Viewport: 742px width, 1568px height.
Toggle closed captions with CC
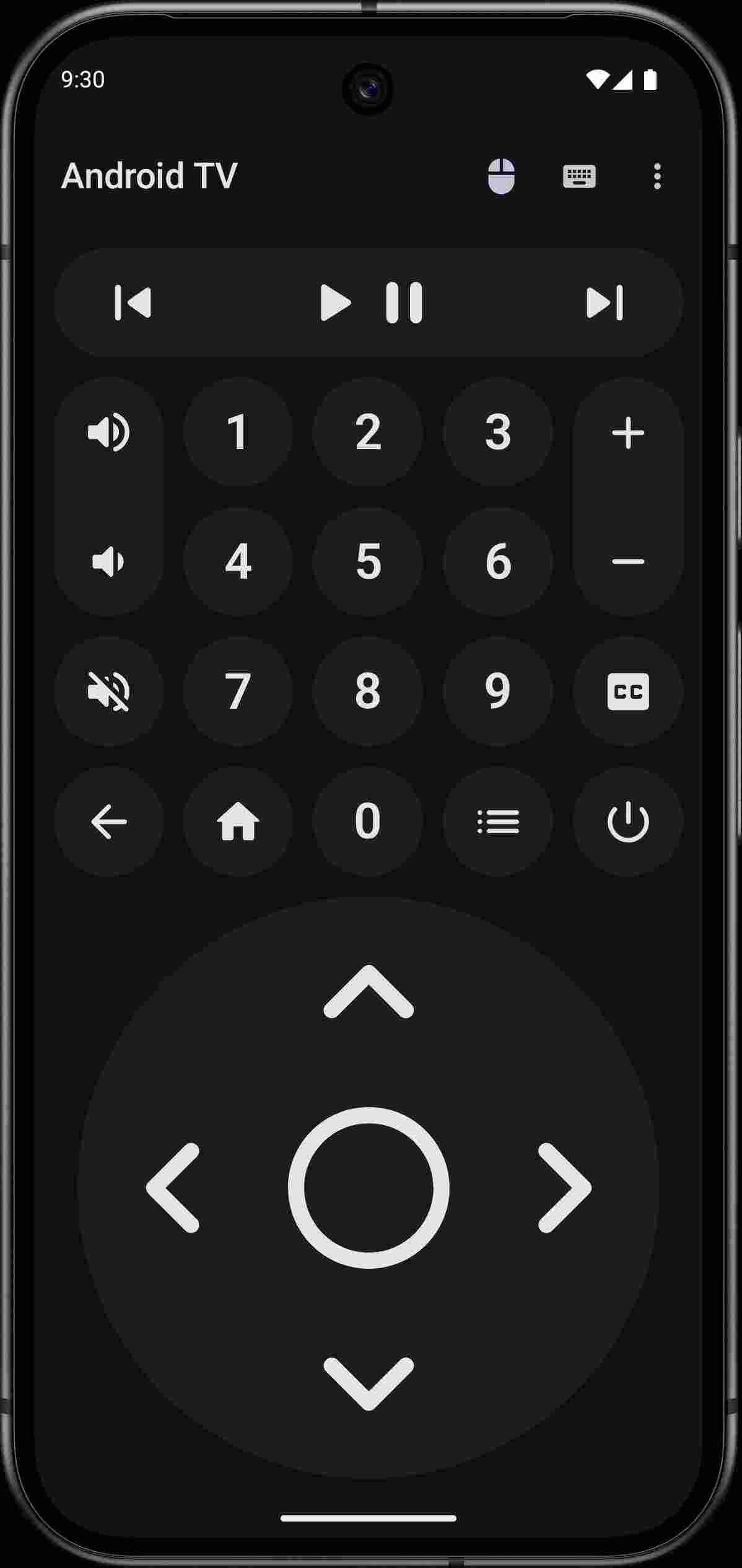627,691
